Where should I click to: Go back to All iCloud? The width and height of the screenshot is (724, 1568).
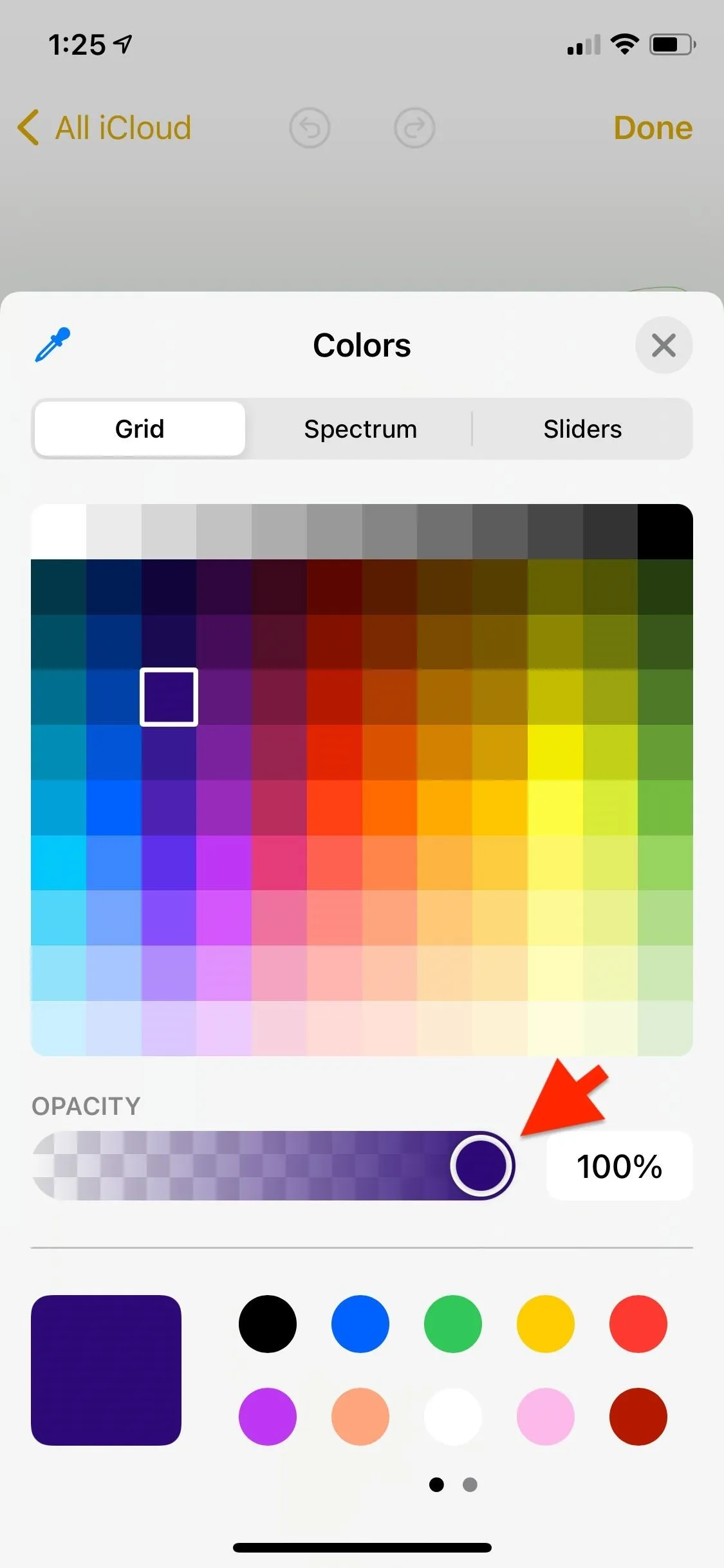point(104,127)
